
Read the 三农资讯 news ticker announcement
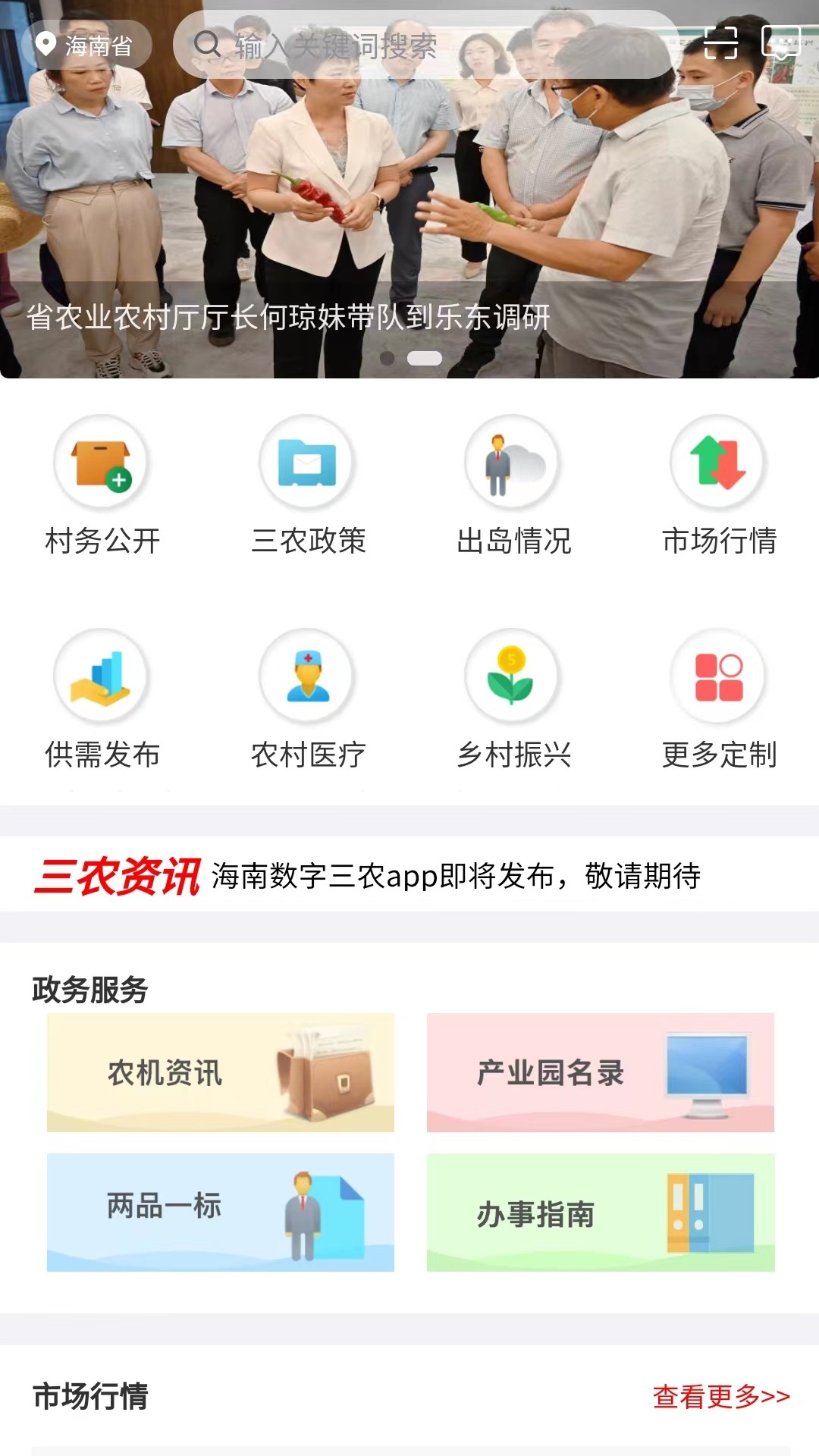[455, 876]
